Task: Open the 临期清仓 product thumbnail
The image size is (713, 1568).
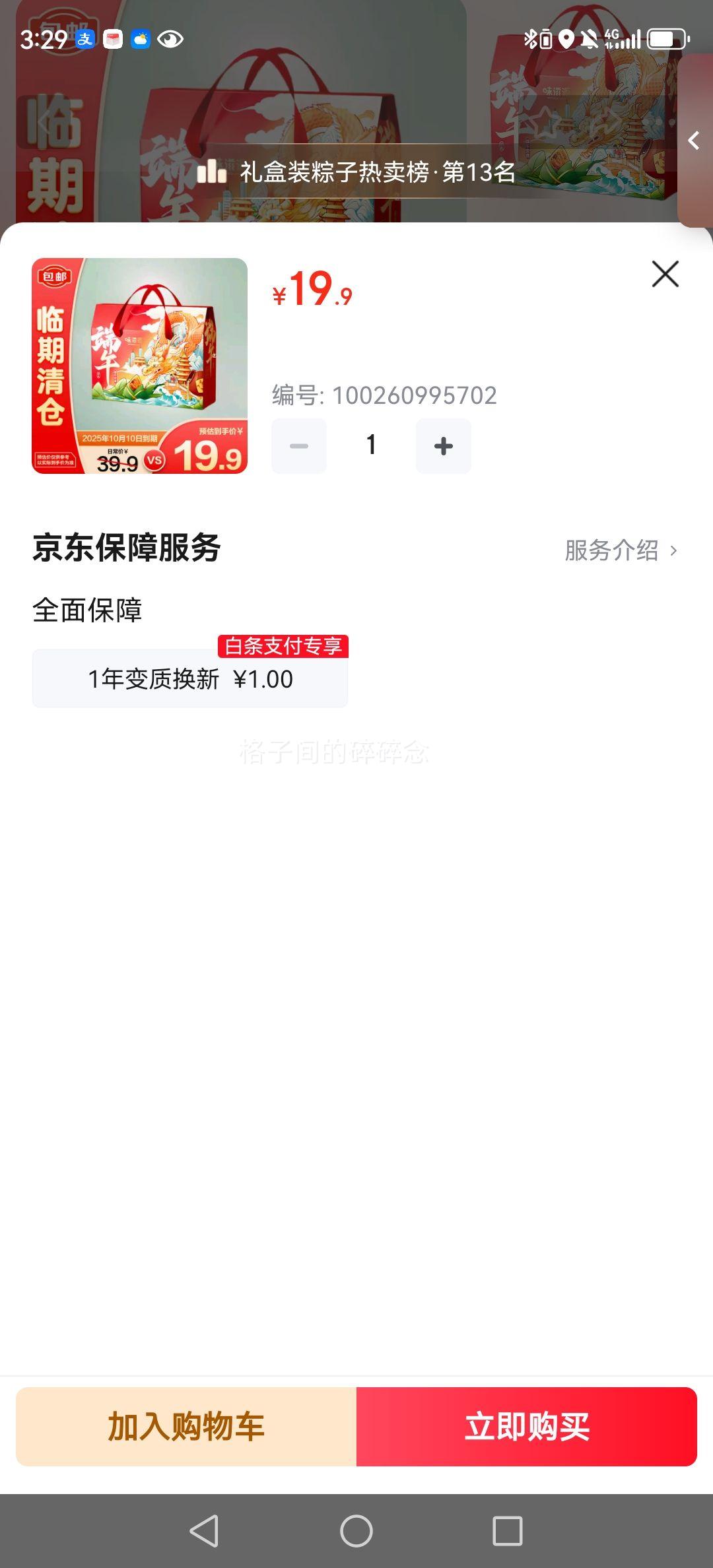Action: tap(139, 368)
